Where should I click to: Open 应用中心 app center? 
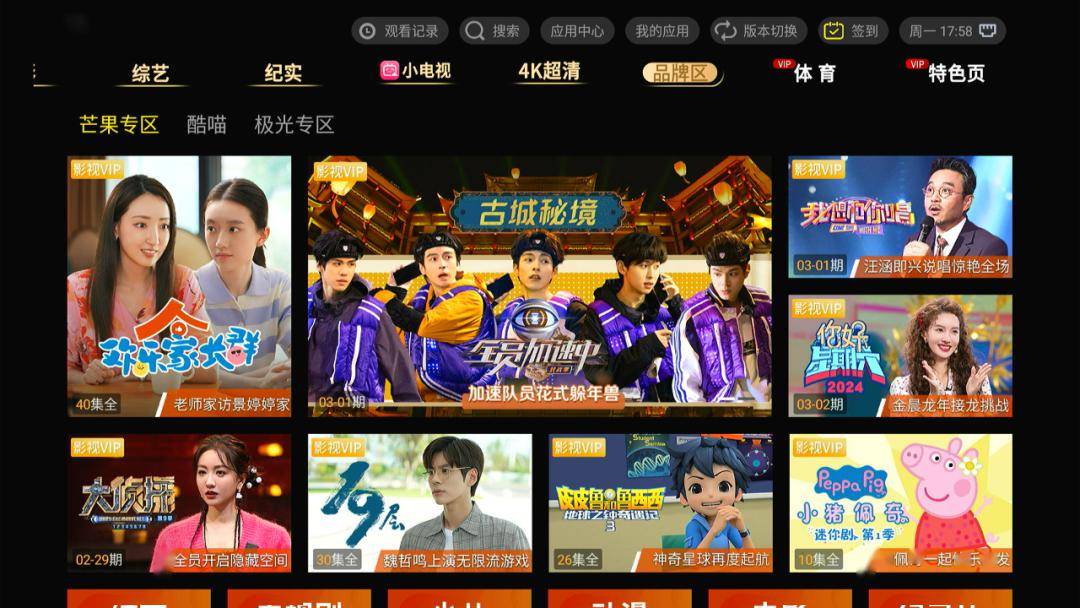click(x=577, y=31)
